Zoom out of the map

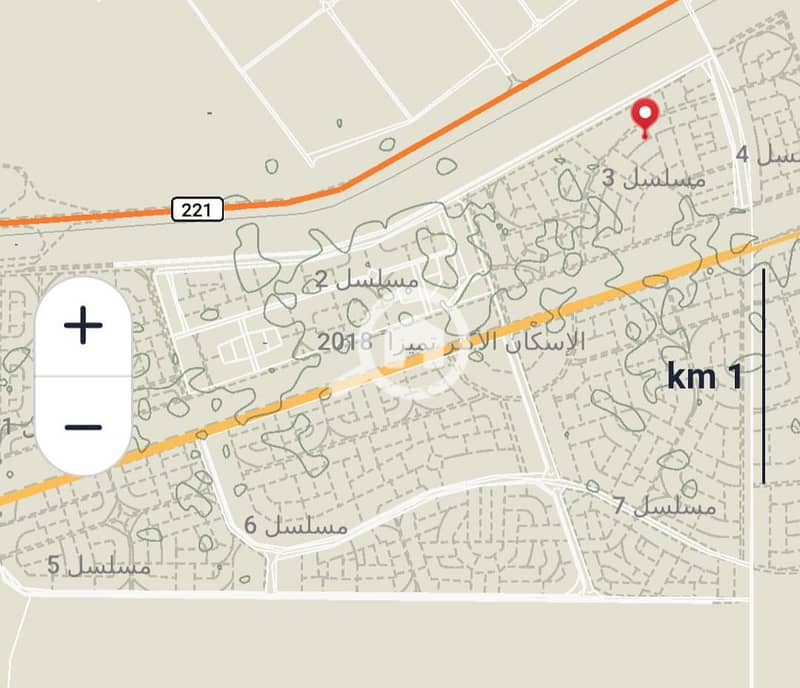(x=83, y=428)
